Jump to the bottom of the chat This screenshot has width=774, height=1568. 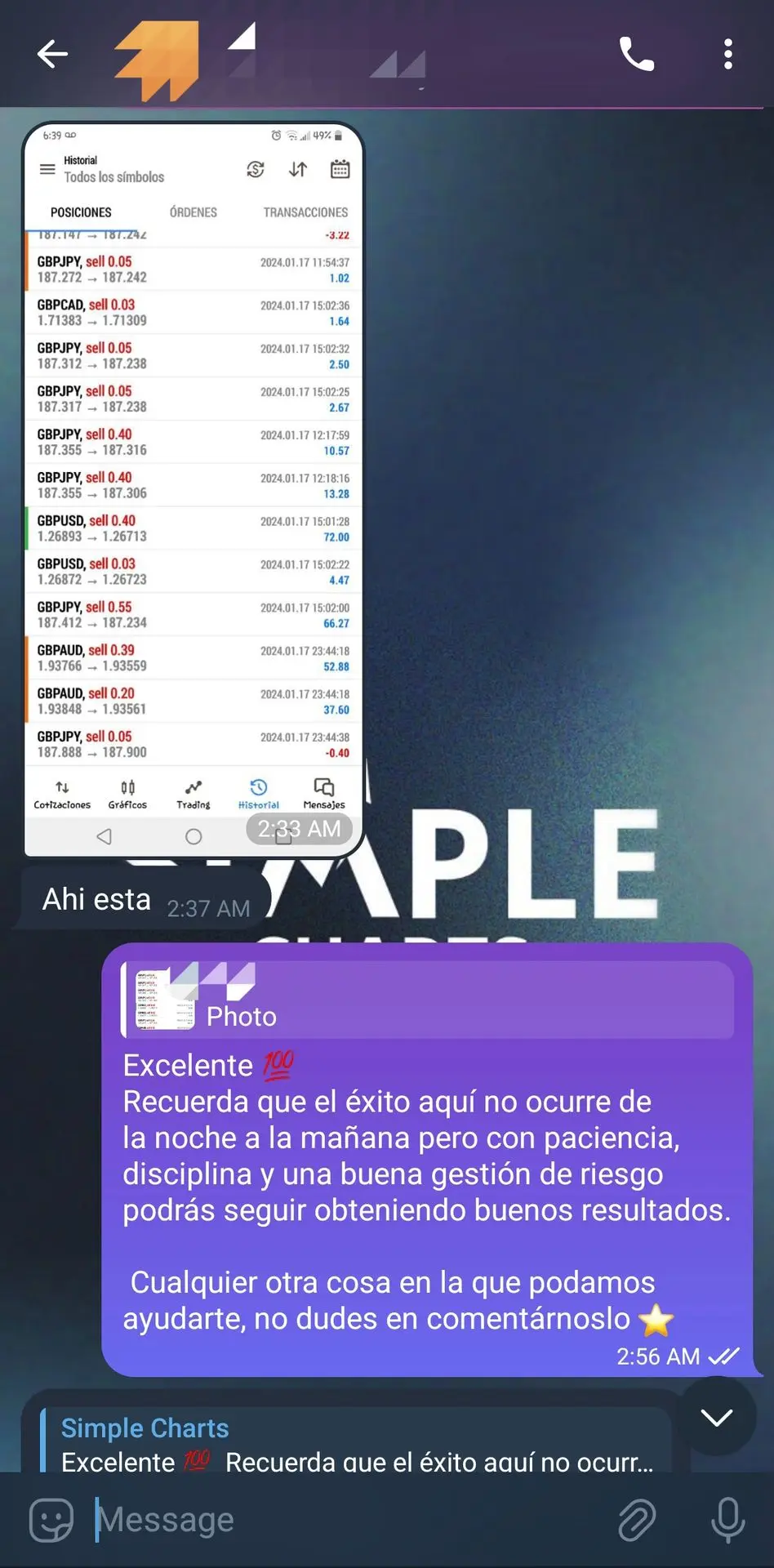[716, 1417]
